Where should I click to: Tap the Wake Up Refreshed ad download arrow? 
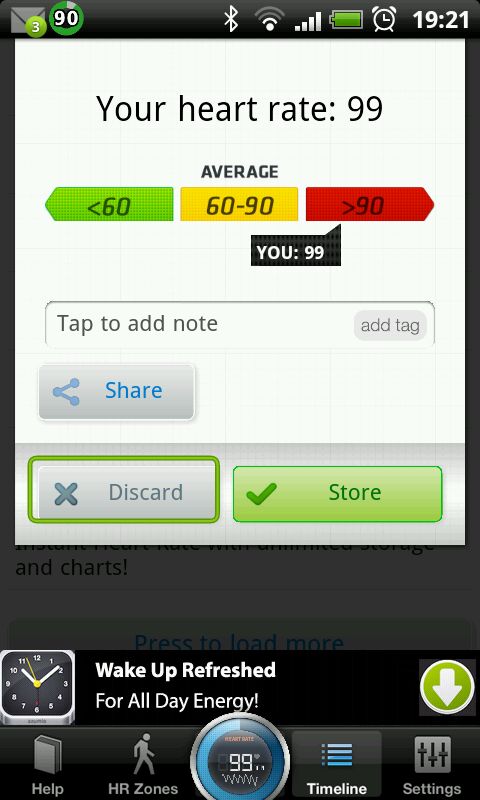[x=446, y=687]
